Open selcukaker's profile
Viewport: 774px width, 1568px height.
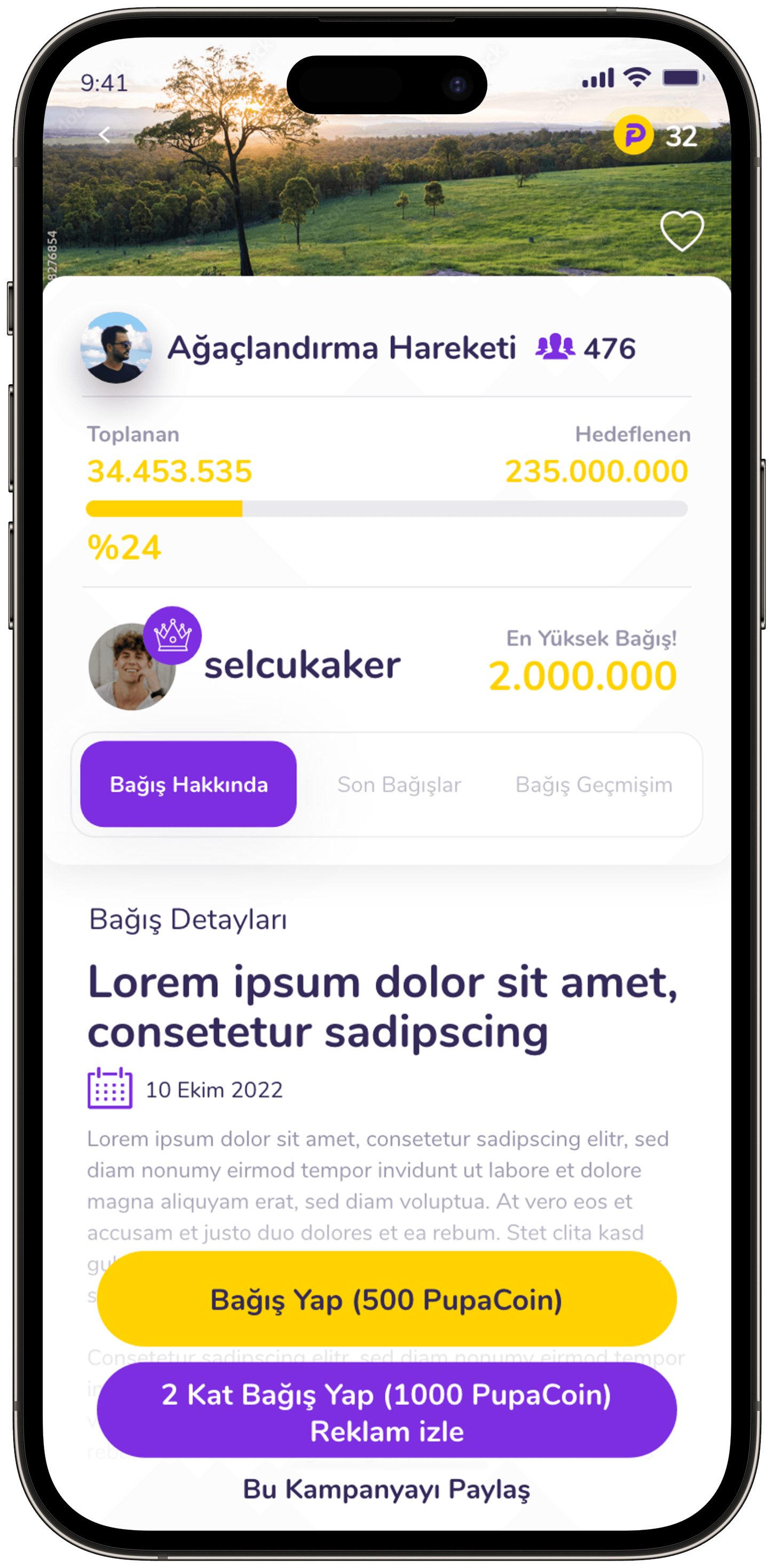pos(302,665)
